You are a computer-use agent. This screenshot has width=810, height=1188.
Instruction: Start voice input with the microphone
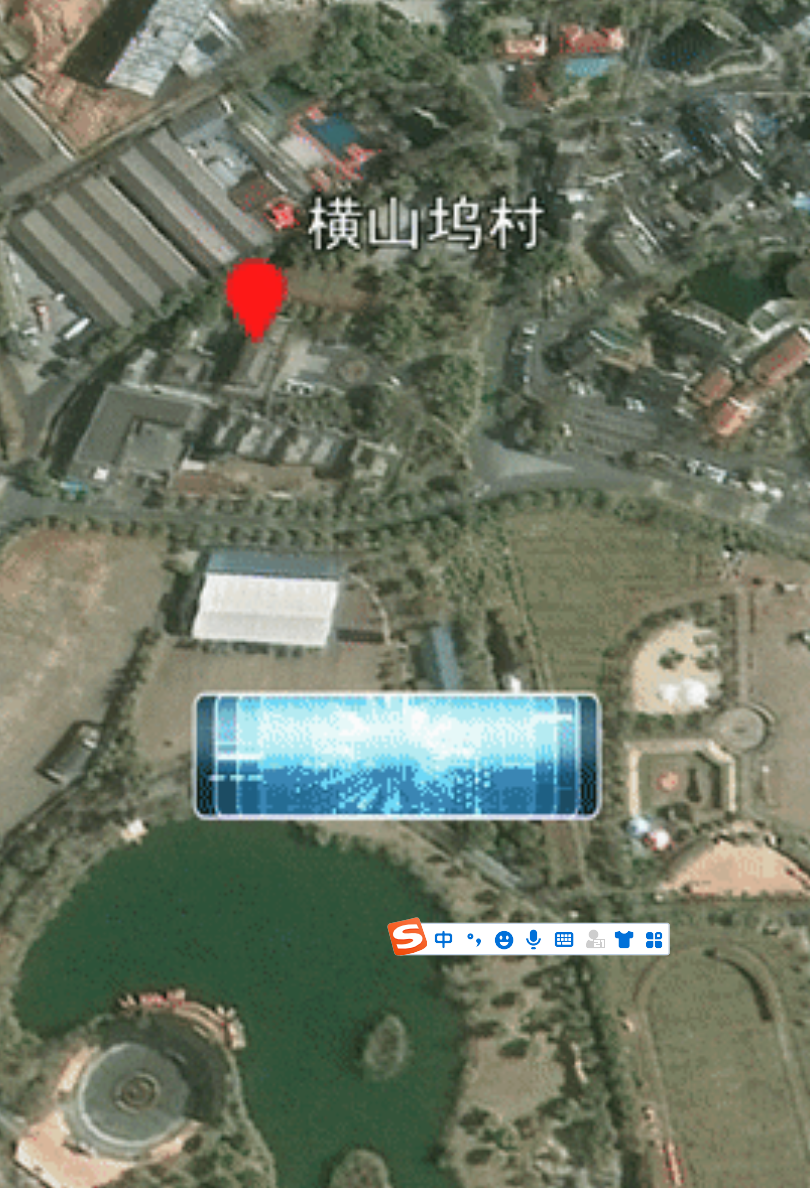pyautogui.click(x=534, y=939)
